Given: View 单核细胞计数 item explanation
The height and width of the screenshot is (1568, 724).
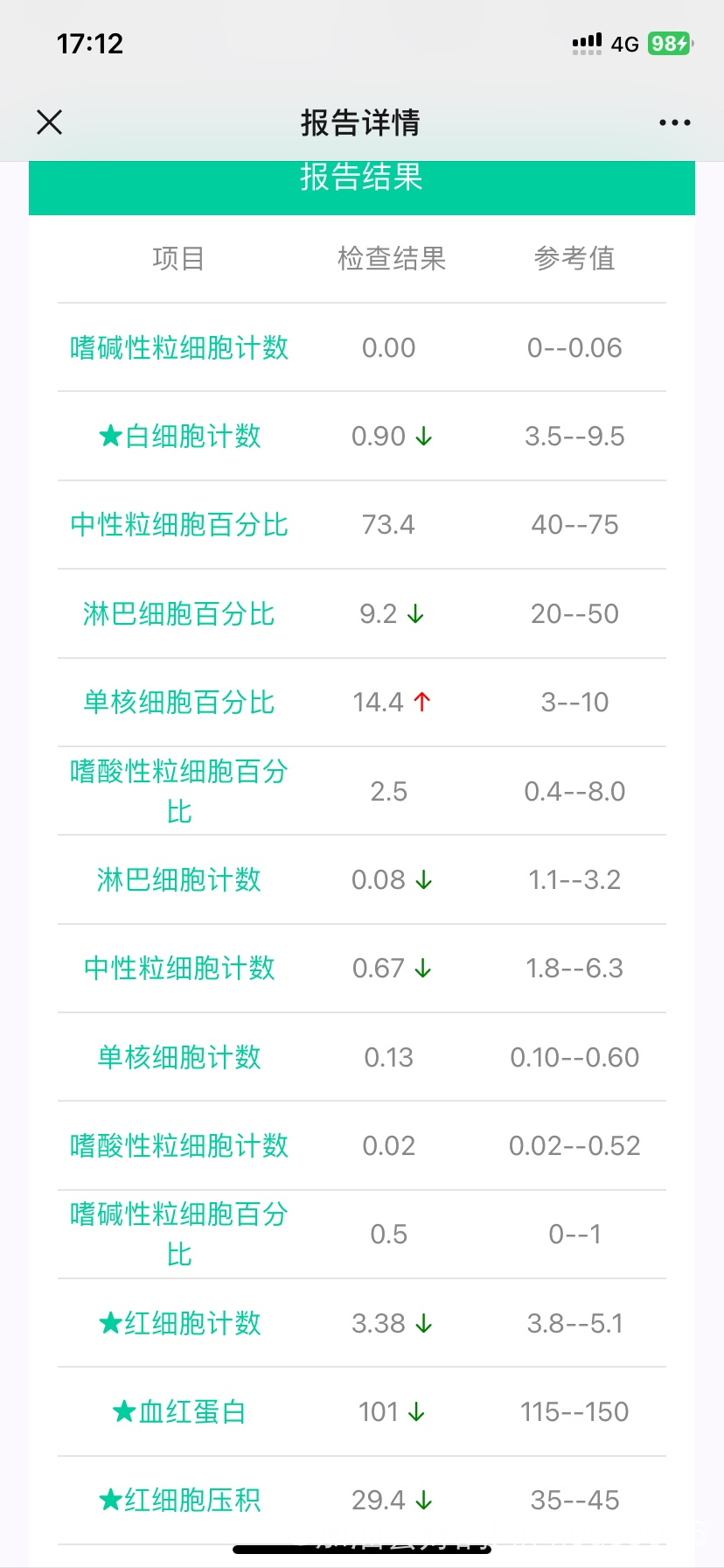Looking at the screenshot, I should coord(179,1058).
